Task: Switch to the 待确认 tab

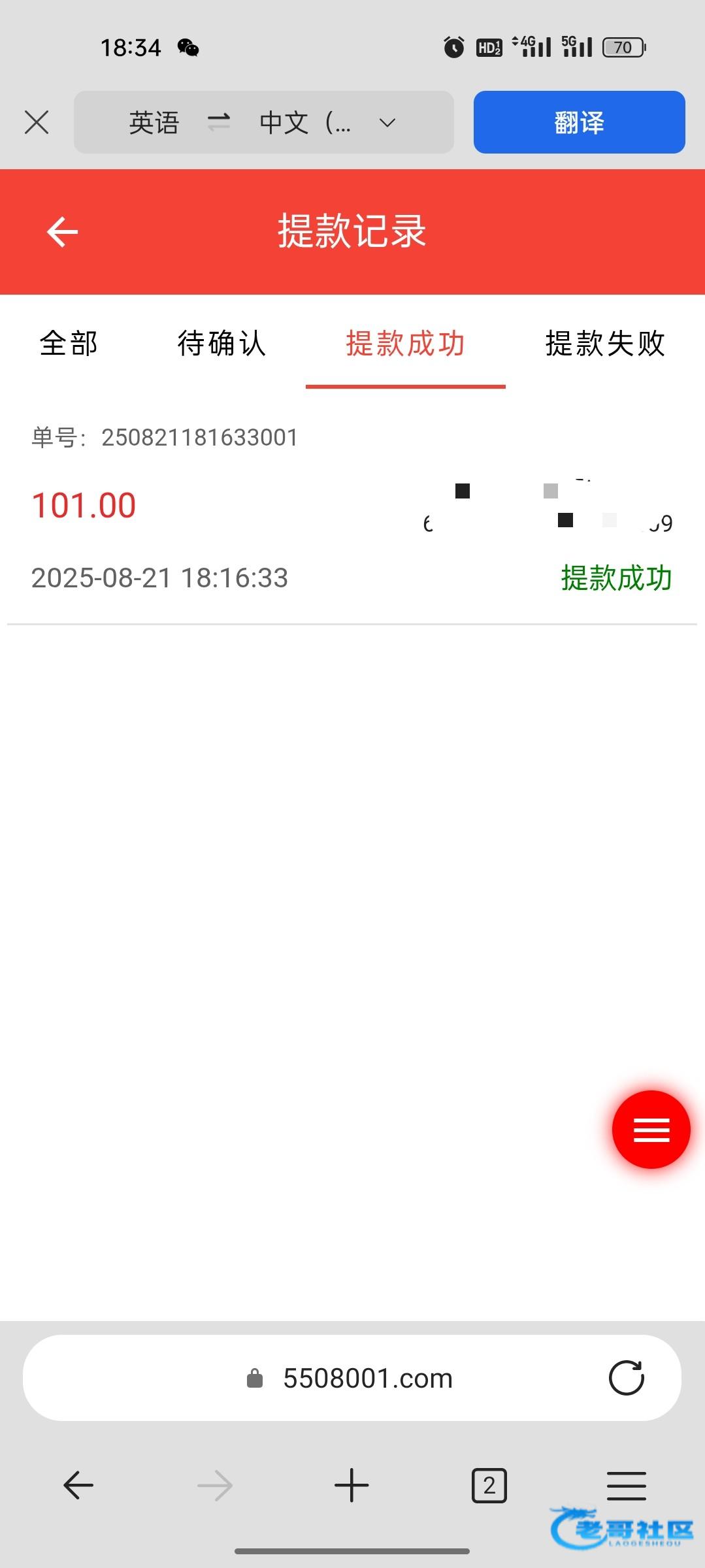Action: coord(221,344)
